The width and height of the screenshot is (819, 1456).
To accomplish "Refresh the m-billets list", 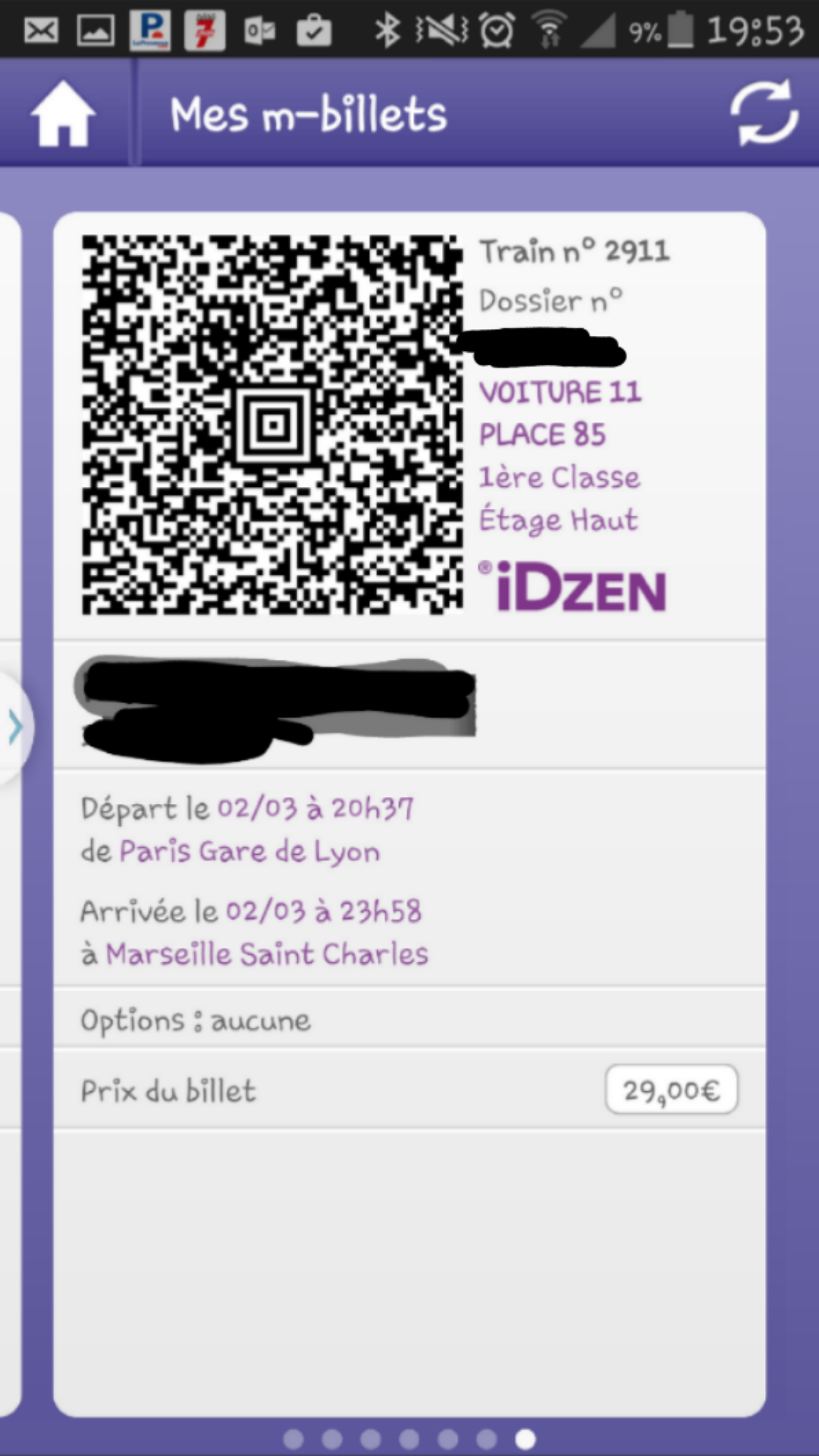I will [x=764, y=114].
